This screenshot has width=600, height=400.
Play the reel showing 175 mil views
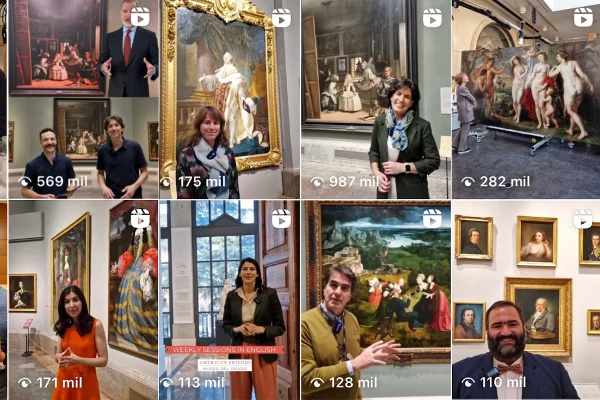[x=227, y=100]
